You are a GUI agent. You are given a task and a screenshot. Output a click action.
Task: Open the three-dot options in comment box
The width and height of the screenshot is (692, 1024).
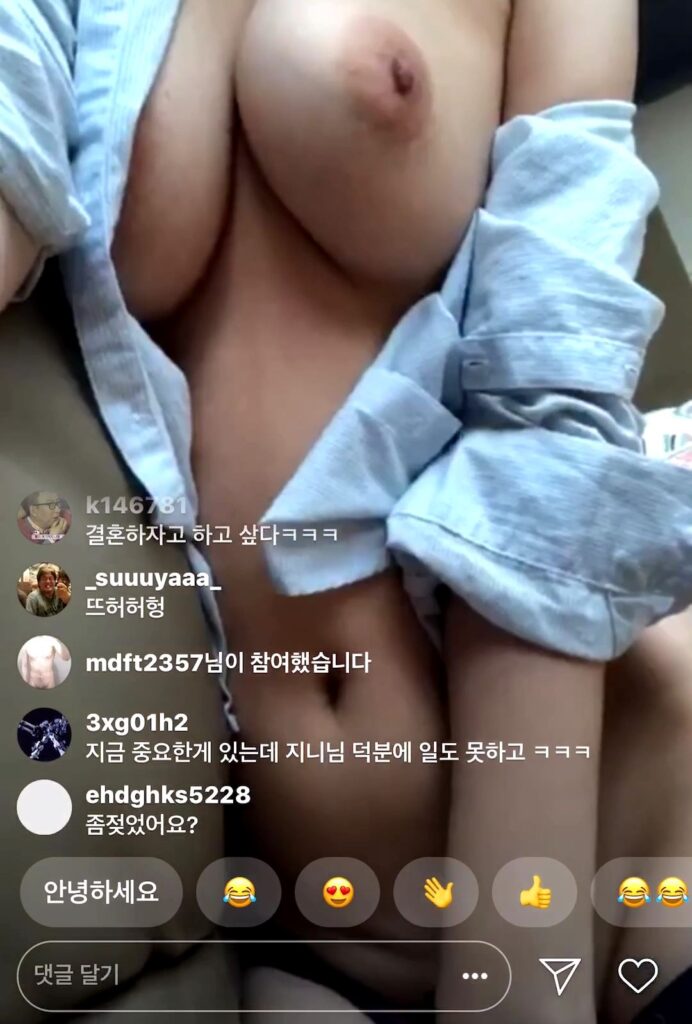coord(475,975)
